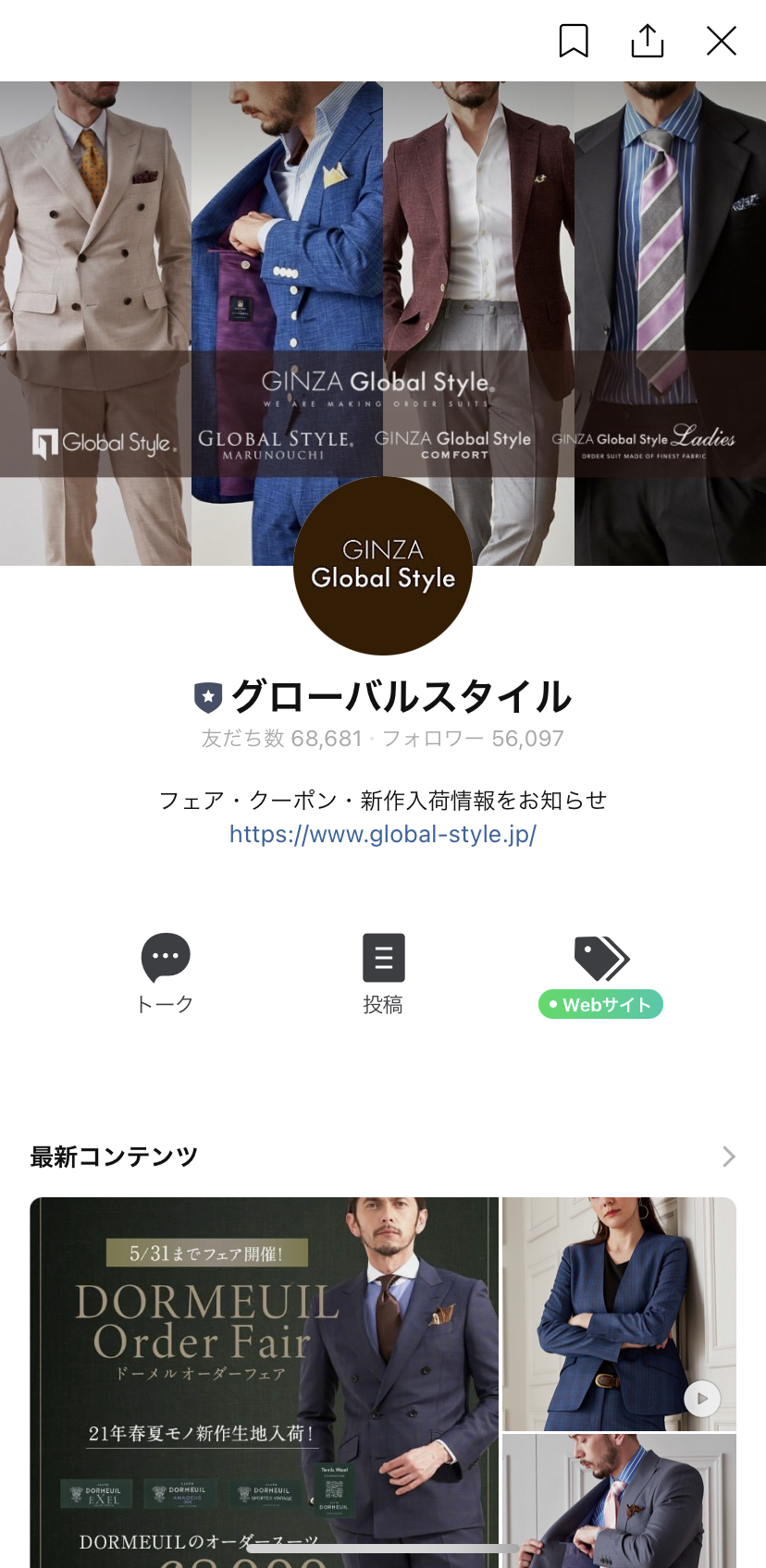The height and width of the screenshot is (1568, 766).
Task: Close the profile page
Action: (x=722, y=41)
